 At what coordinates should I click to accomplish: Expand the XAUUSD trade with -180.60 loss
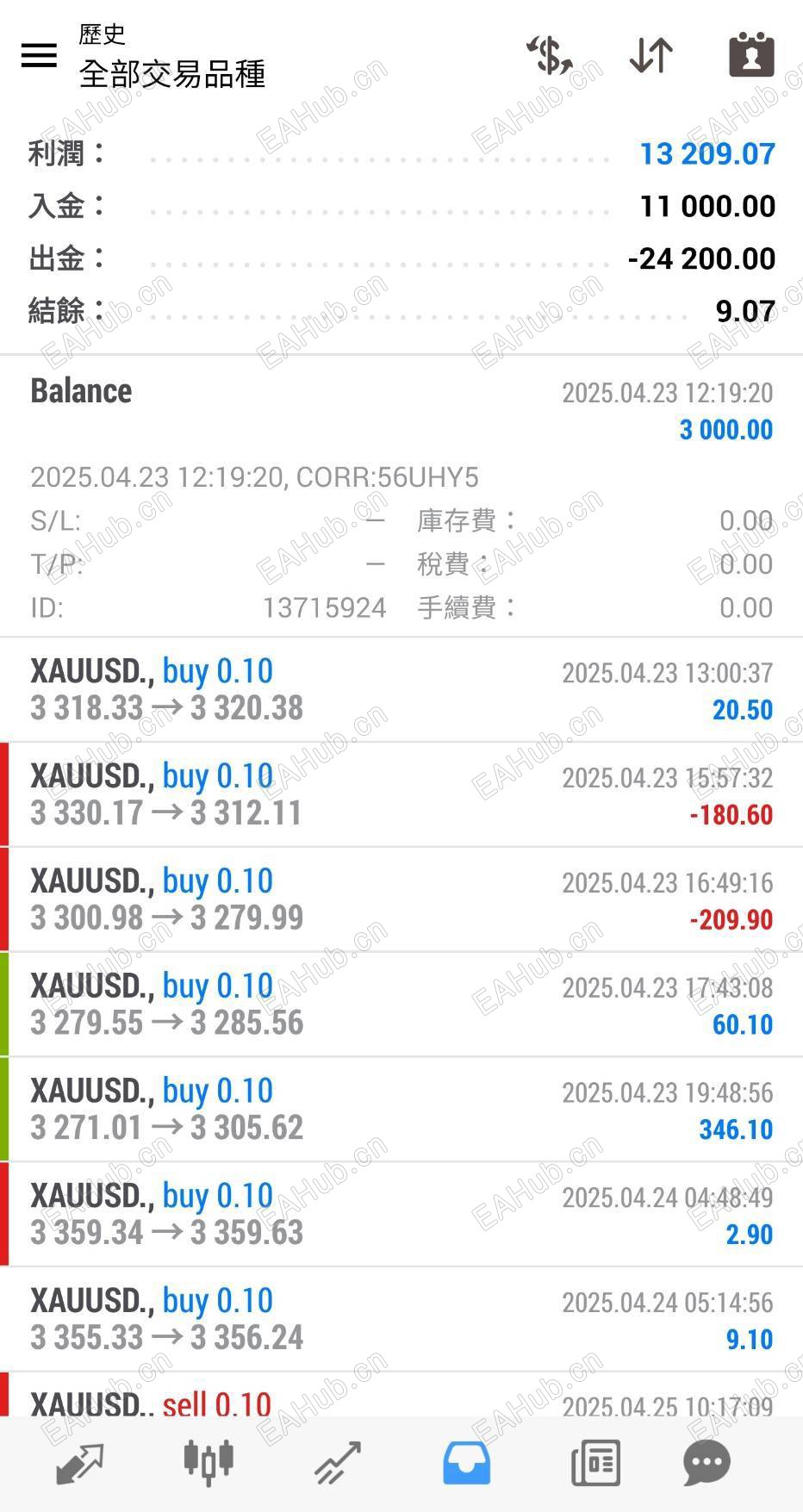401,795
